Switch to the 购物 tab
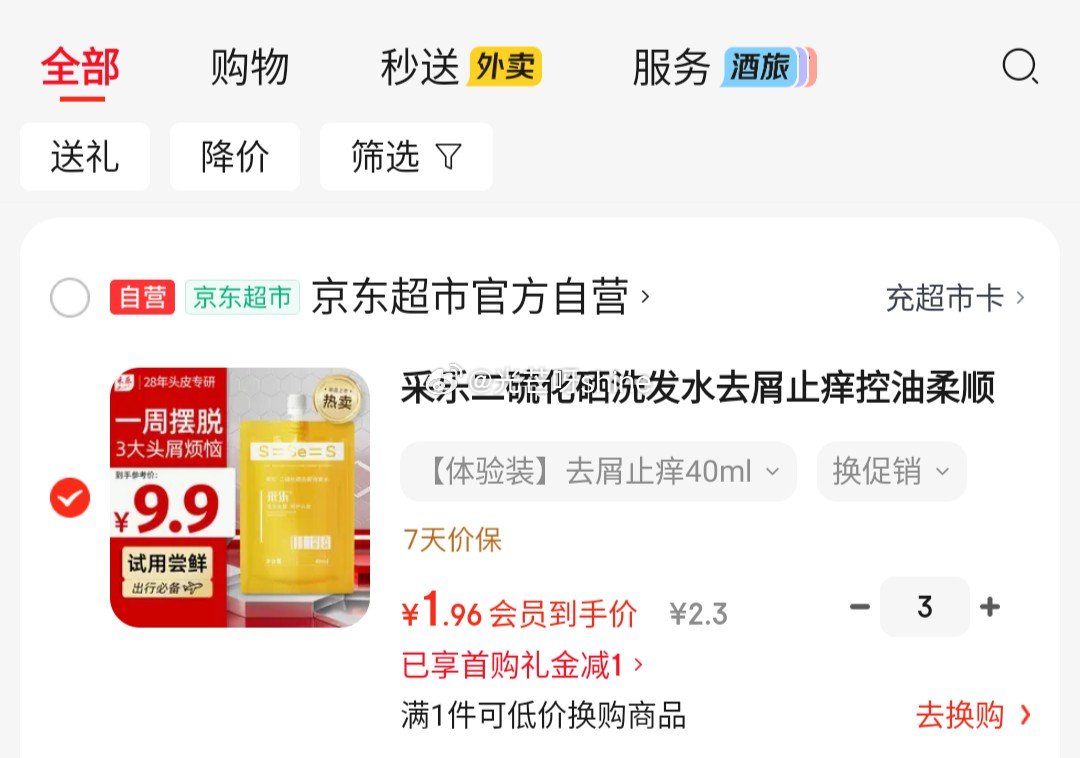This screenshot has height=758, width=1080. click(249, 68)
